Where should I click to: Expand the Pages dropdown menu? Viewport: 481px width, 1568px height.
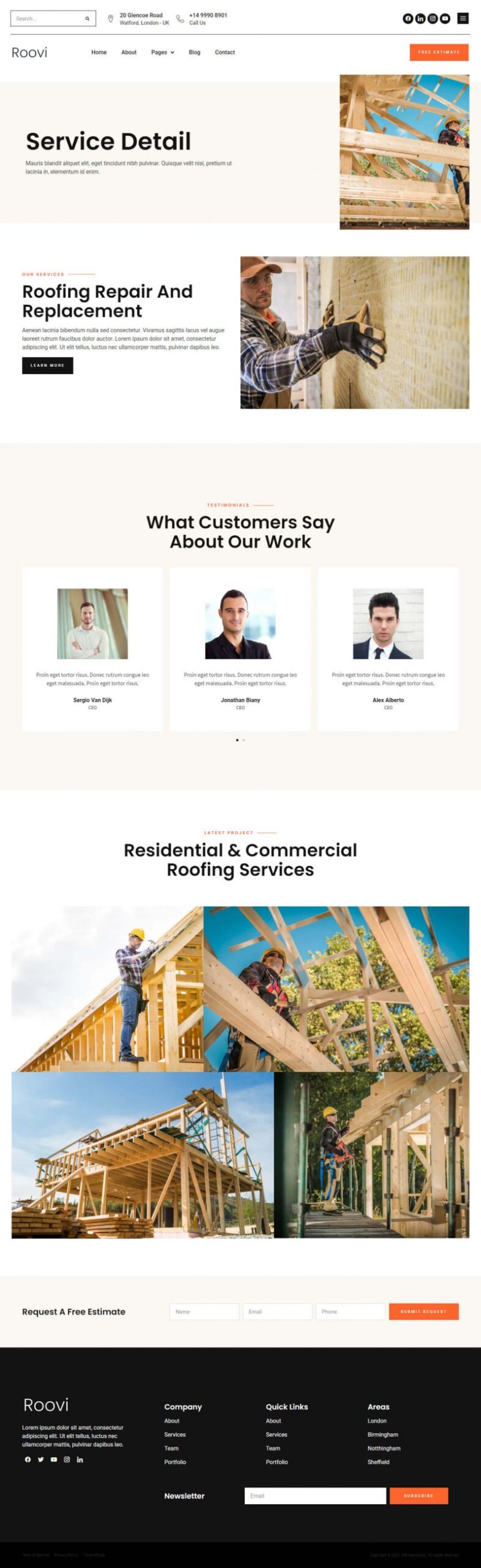pos(162,52)
